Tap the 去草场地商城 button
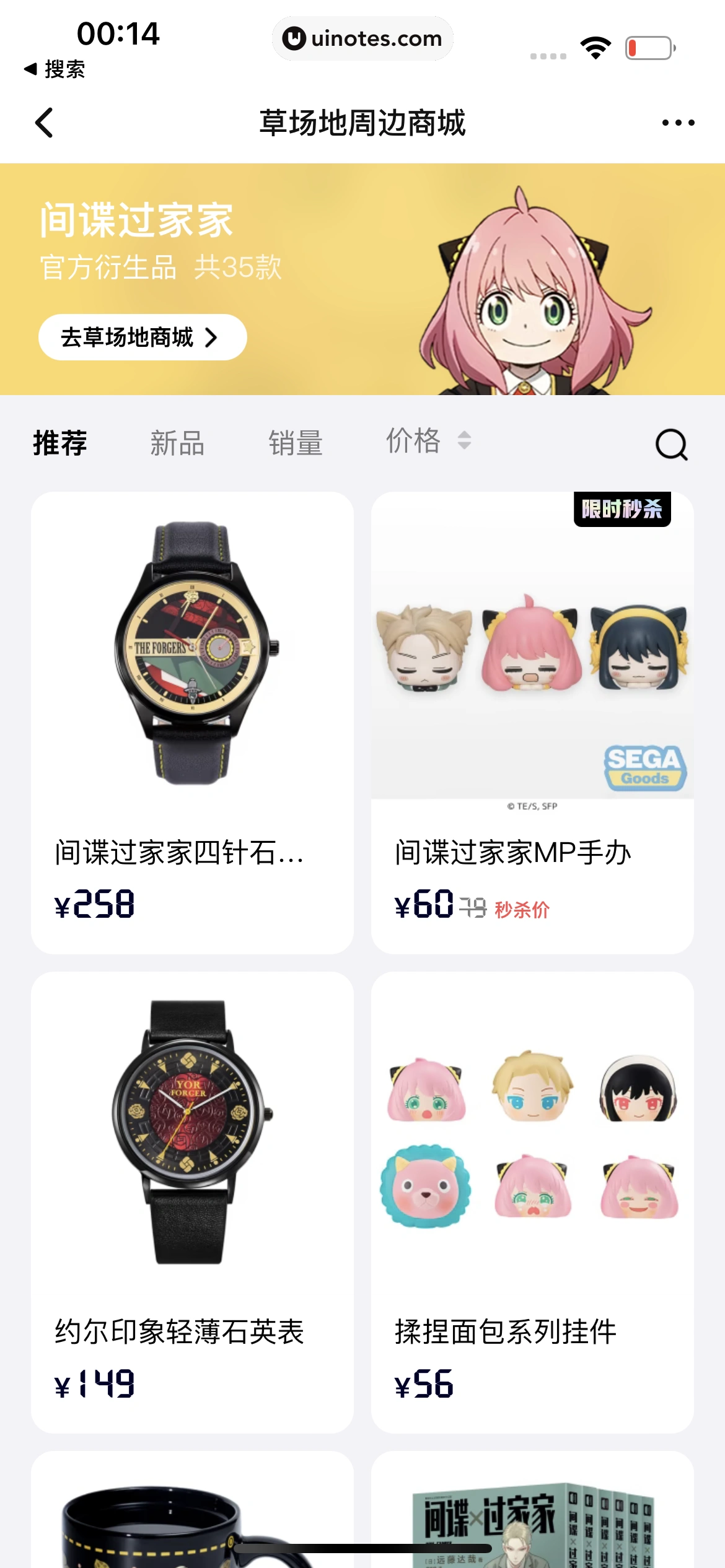 point(143,338)
